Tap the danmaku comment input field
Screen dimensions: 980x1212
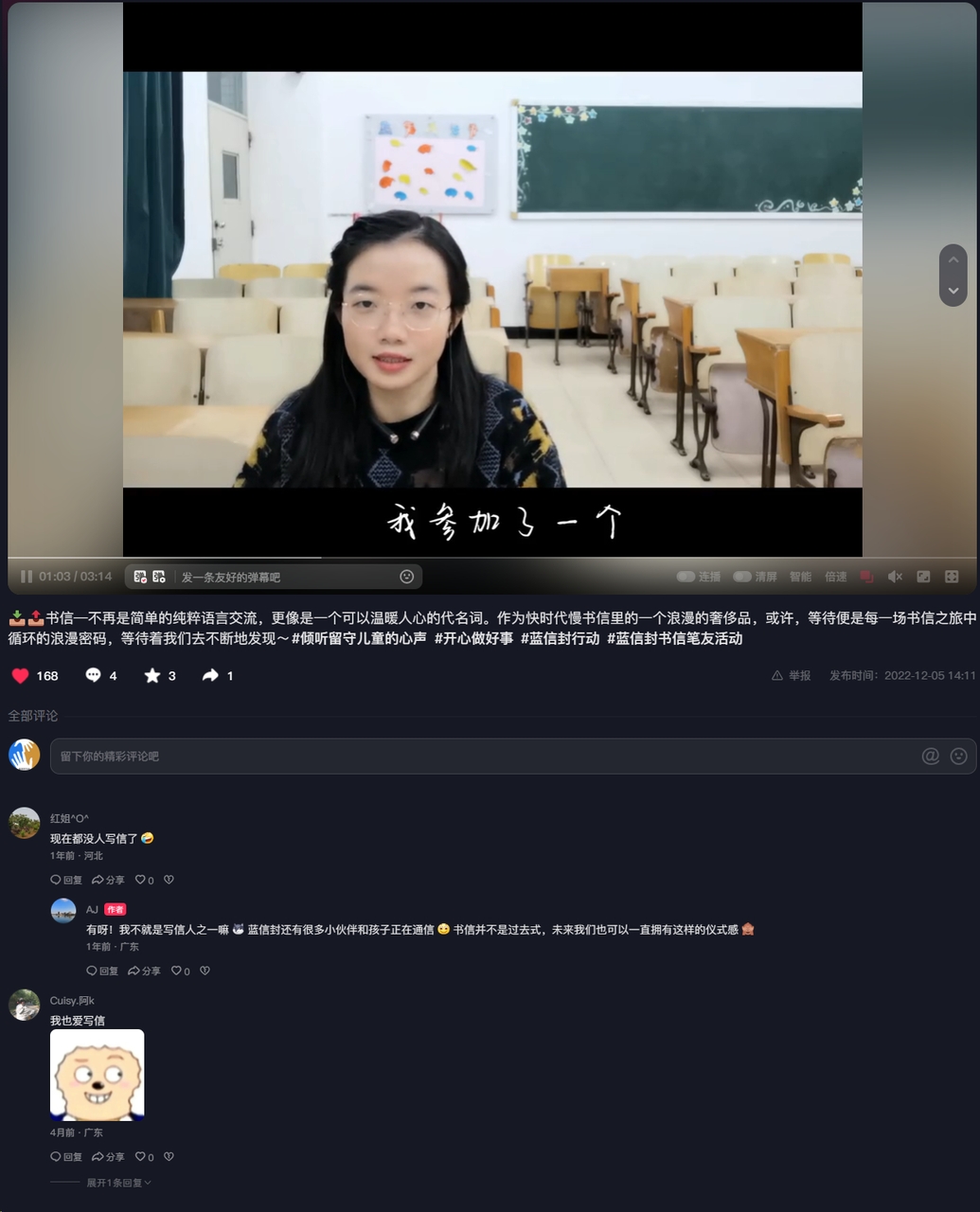(284, 577)
